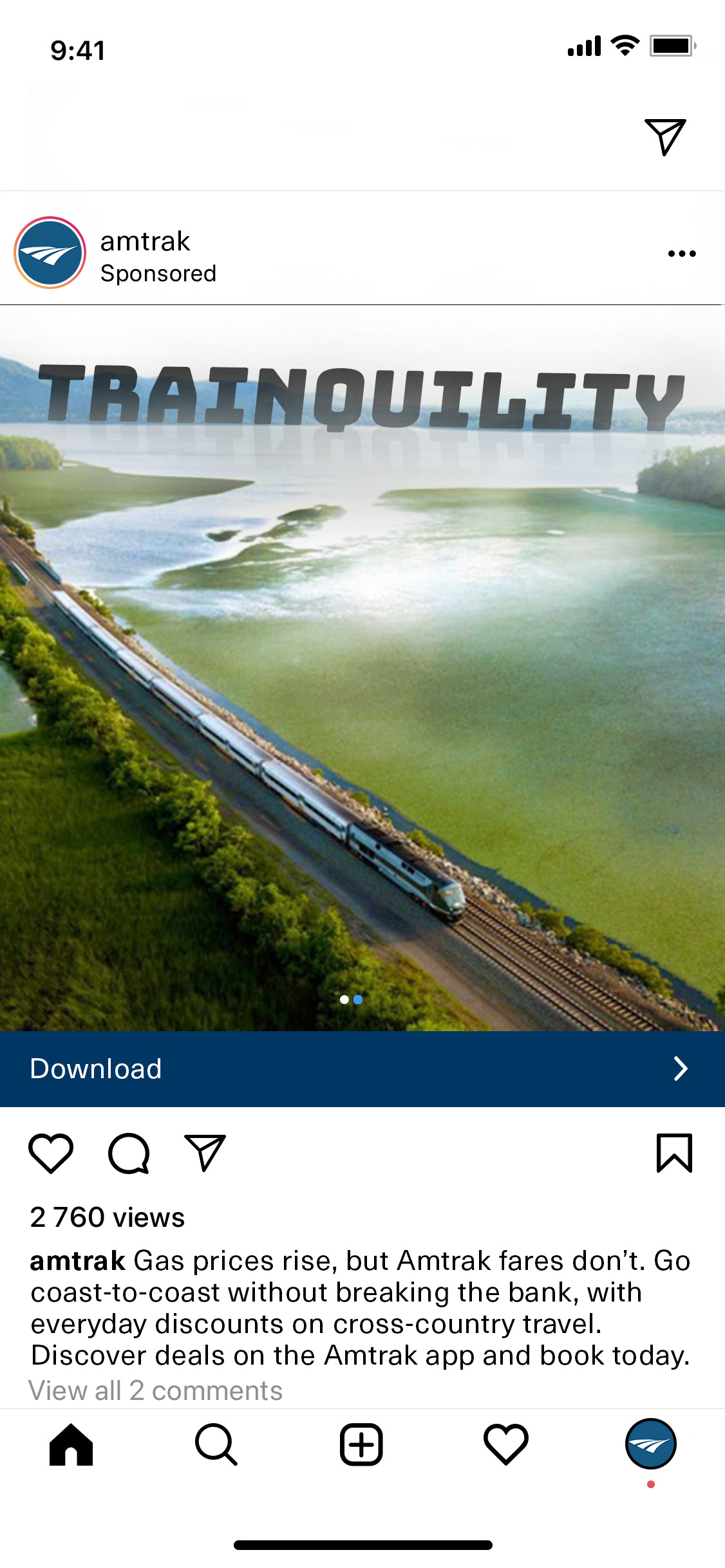725x1568 pixels.
Task: Open the Trainquility ad image
Action: 362,668
